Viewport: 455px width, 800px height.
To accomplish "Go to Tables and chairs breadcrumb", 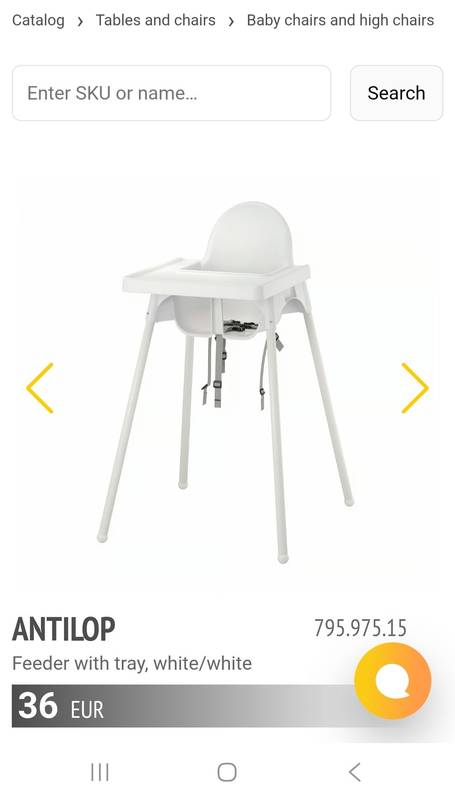I will [156, 20].
